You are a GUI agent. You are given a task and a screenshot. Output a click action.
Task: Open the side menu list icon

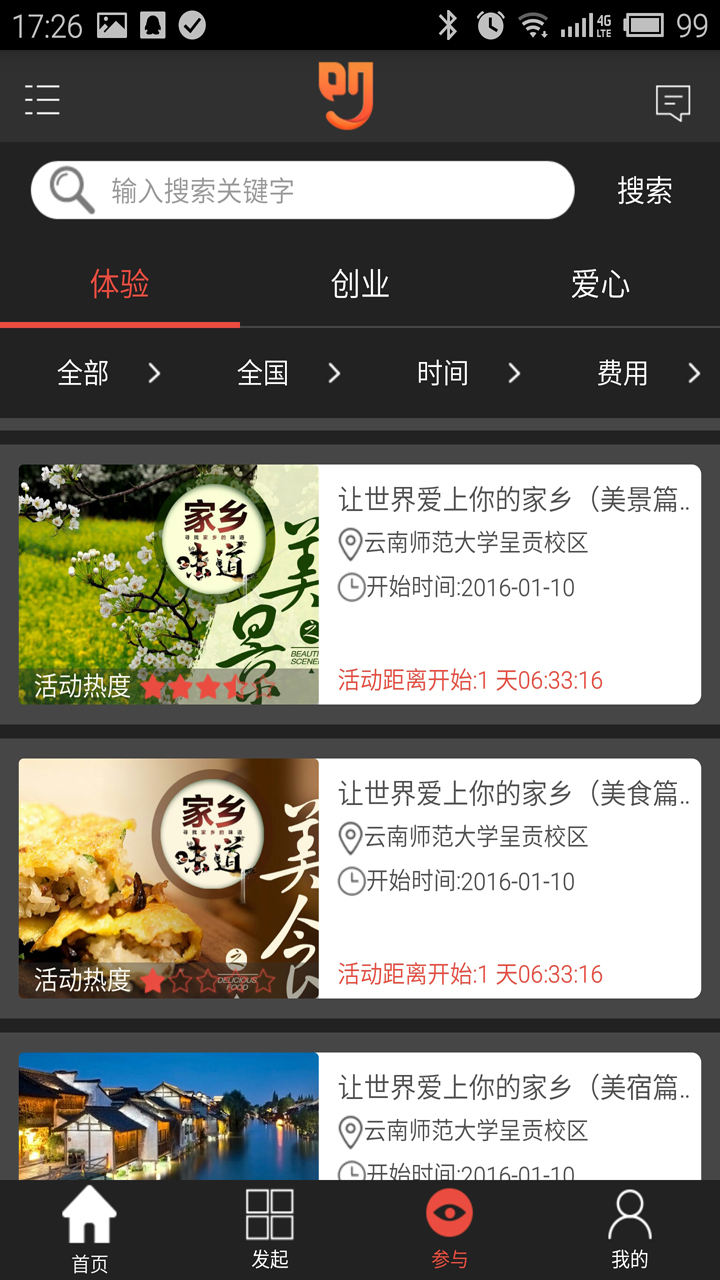[x=42, y=100]
